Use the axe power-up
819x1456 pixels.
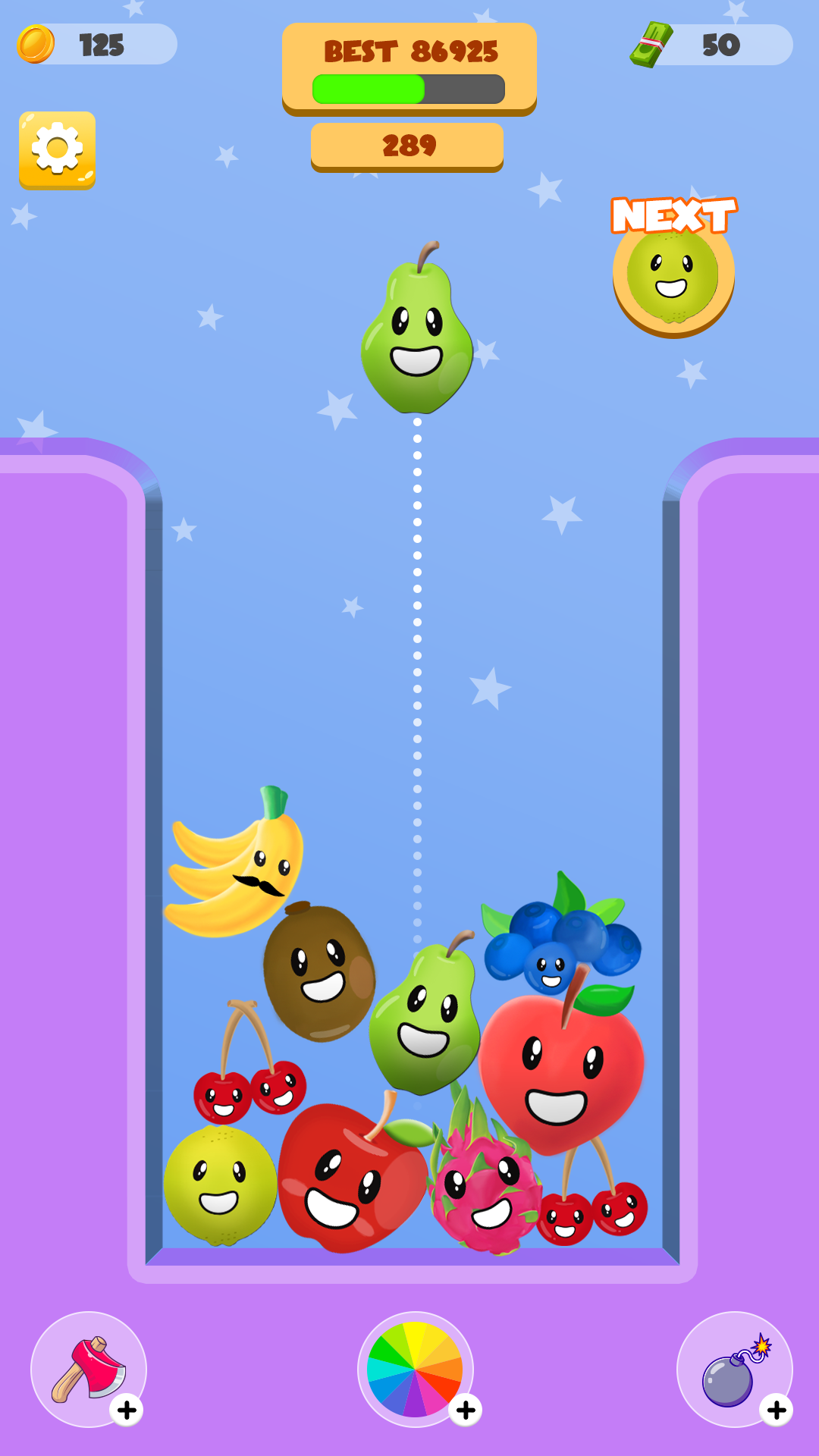tap(88, 1369)
